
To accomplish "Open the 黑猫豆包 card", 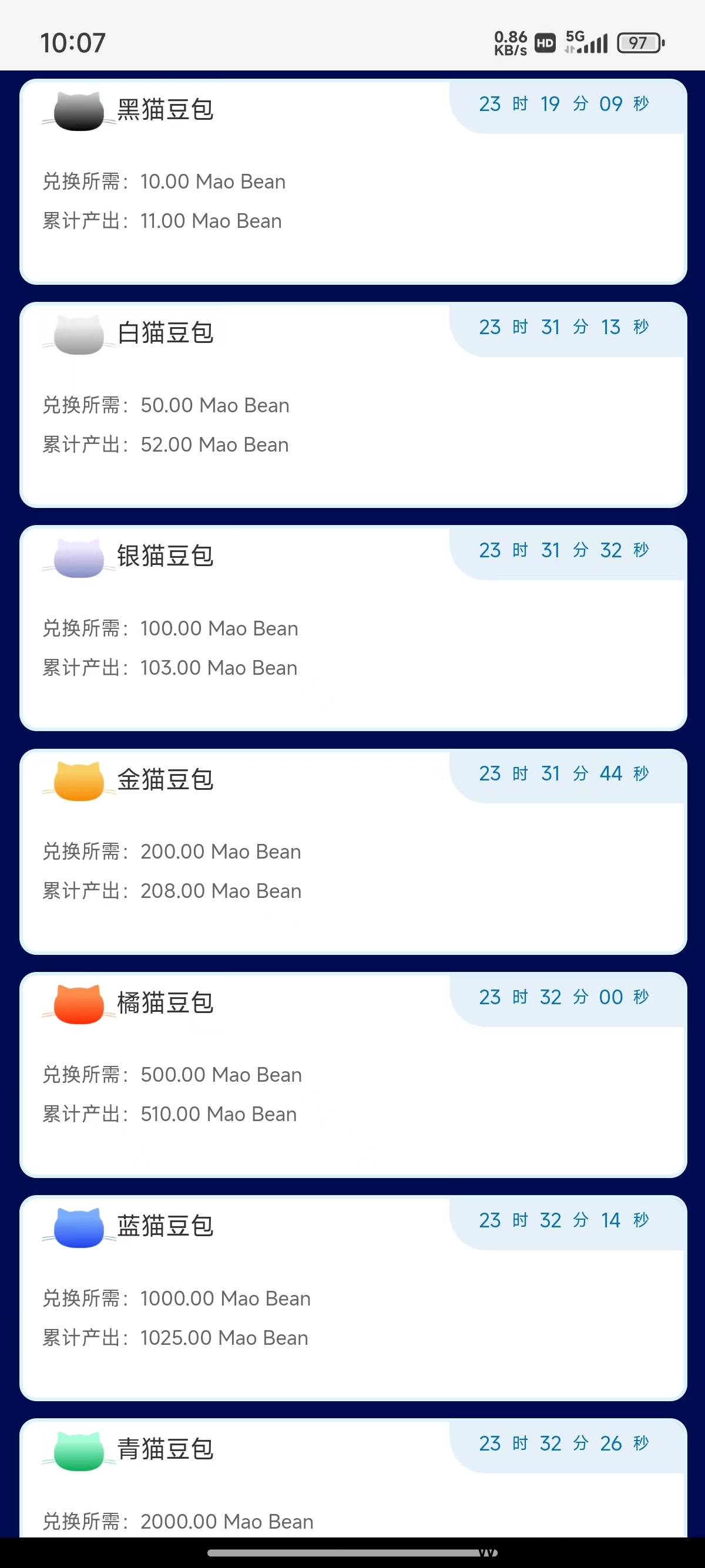I will click(x=353, y=181).
